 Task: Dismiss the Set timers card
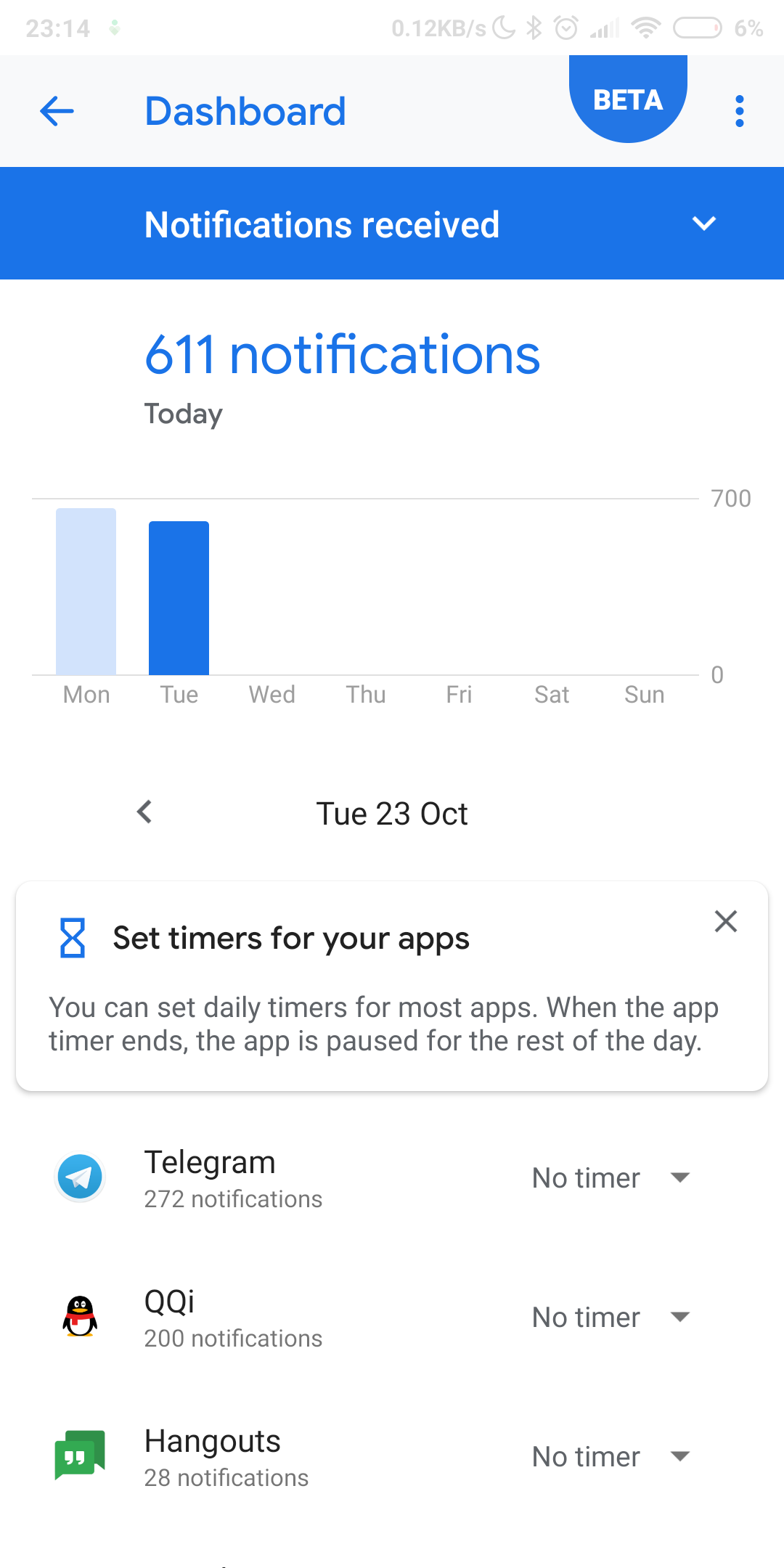pos(725,921)
